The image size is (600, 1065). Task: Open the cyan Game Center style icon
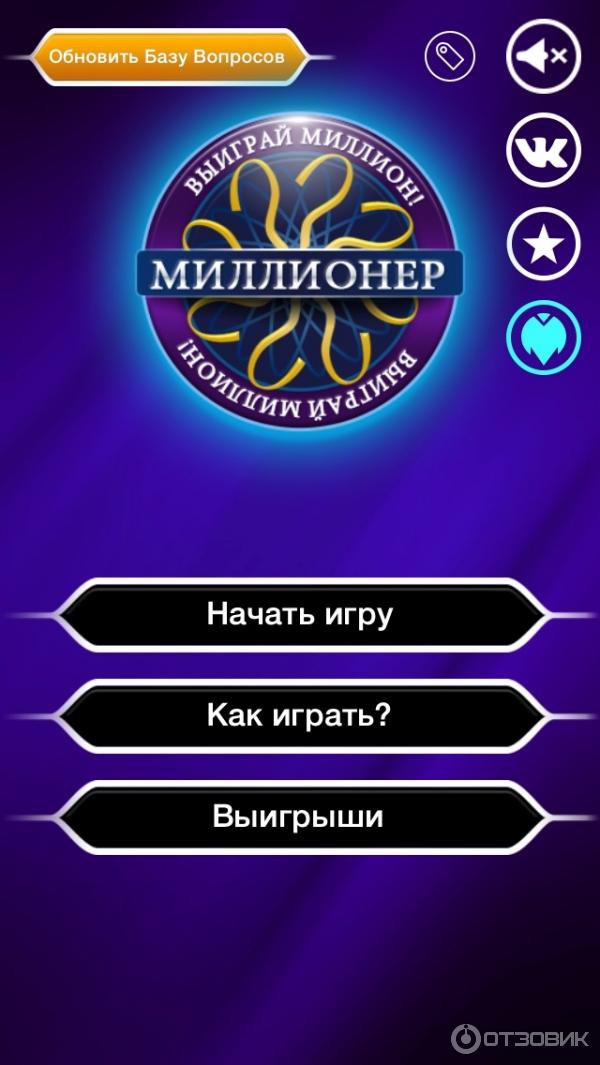tap(543, 337)
